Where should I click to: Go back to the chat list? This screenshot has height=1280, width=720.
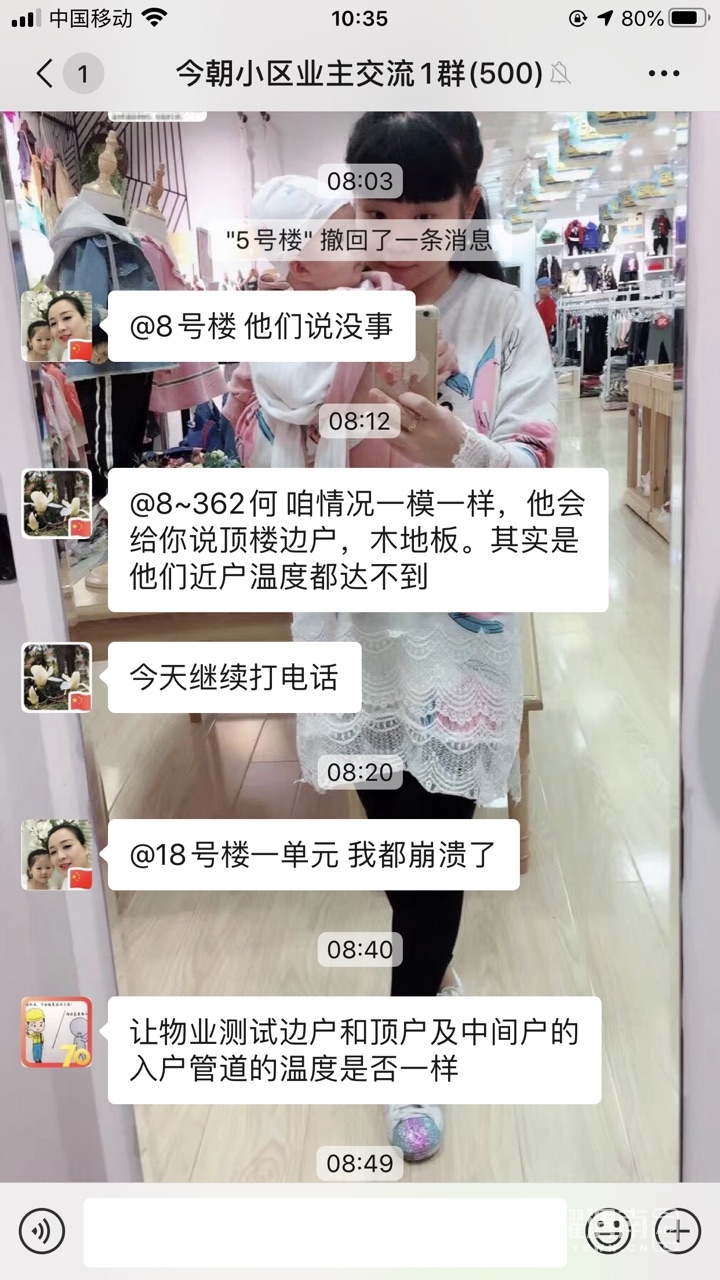[x=45, y=73]
